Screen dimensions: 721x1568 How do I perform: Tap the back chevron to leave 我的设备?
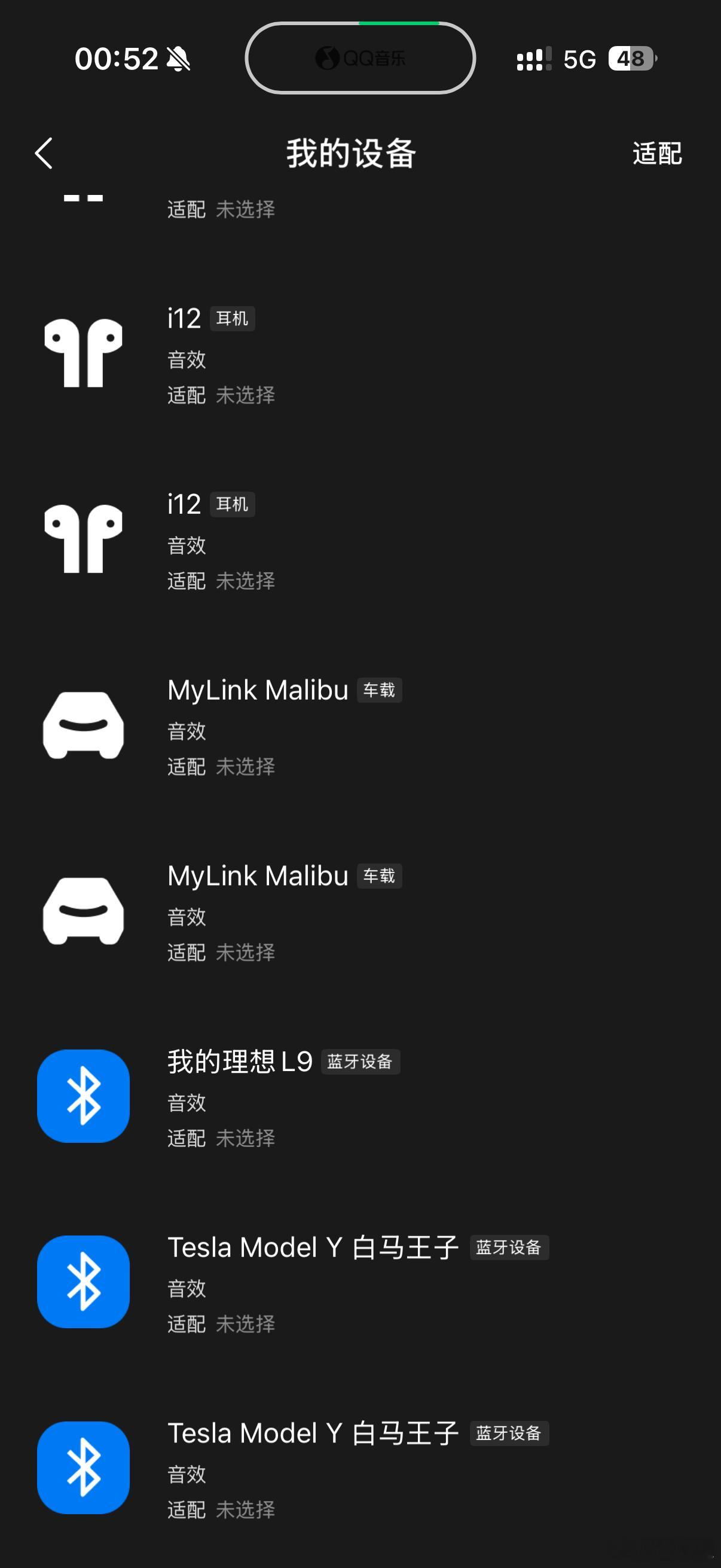(x=43, y=153)
